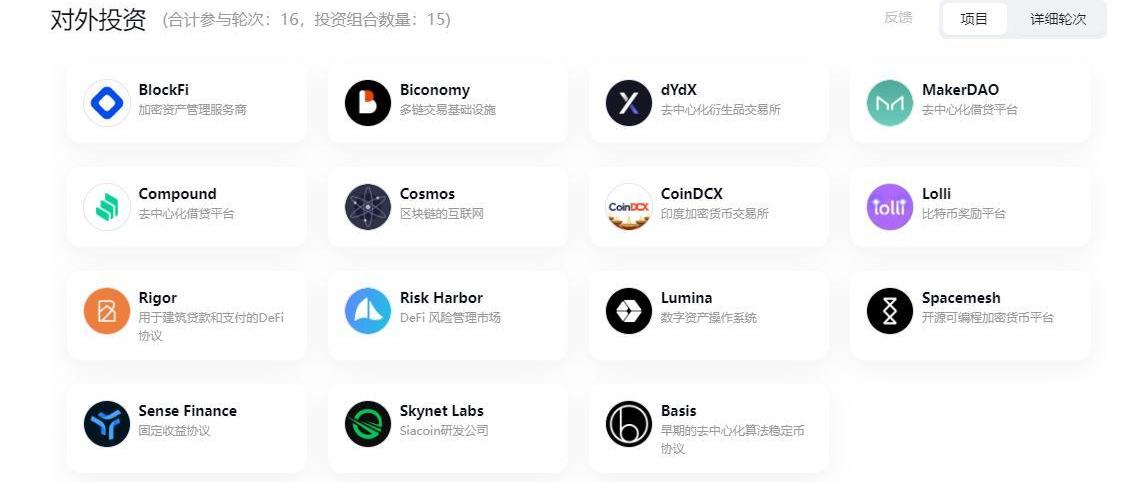Open the BlockFi project card
The width and height of the screenshot is (1132, 482).
pyautogui.click(x=187, y=102)
